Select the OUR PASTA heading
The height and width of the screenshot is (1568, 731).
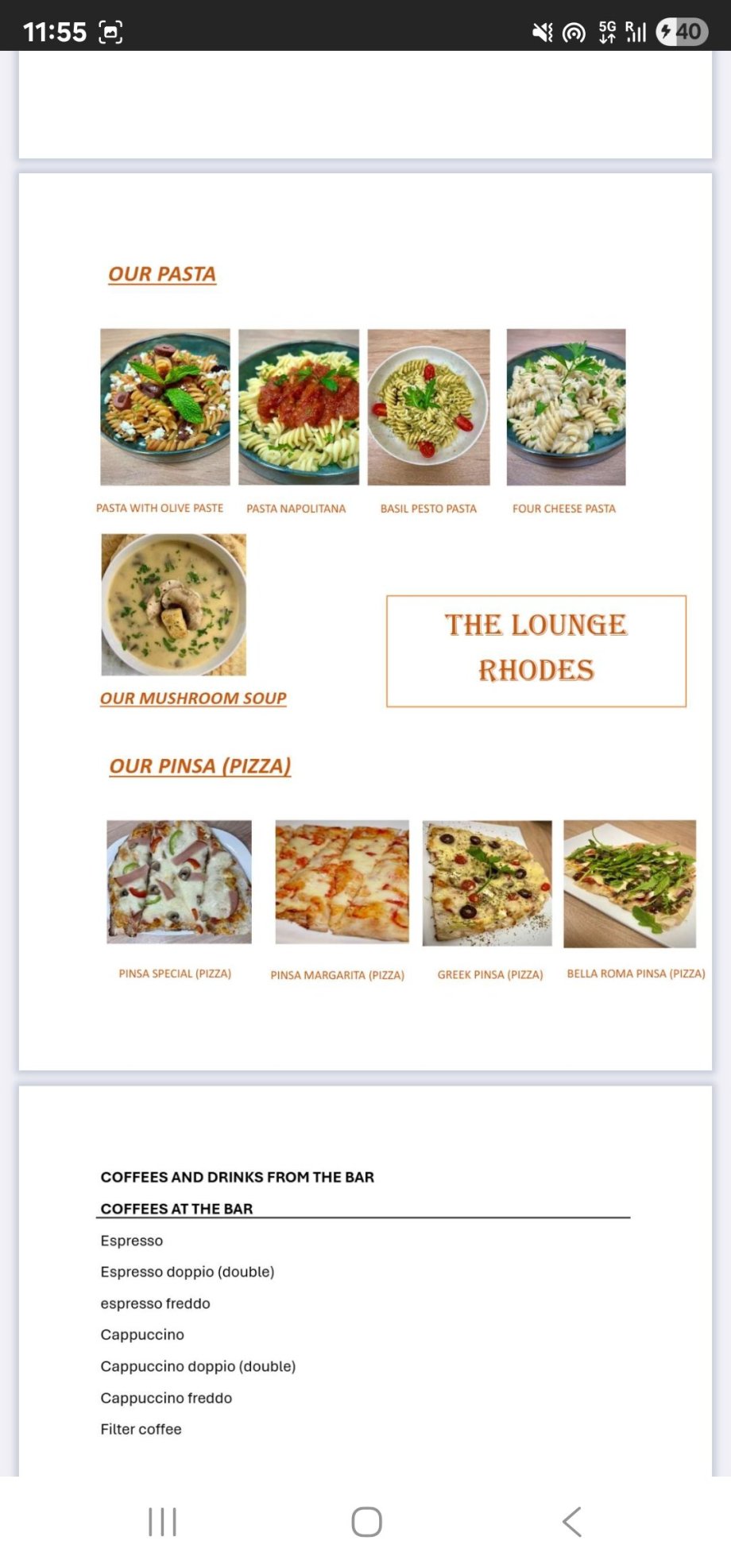[x=162, y=273]
